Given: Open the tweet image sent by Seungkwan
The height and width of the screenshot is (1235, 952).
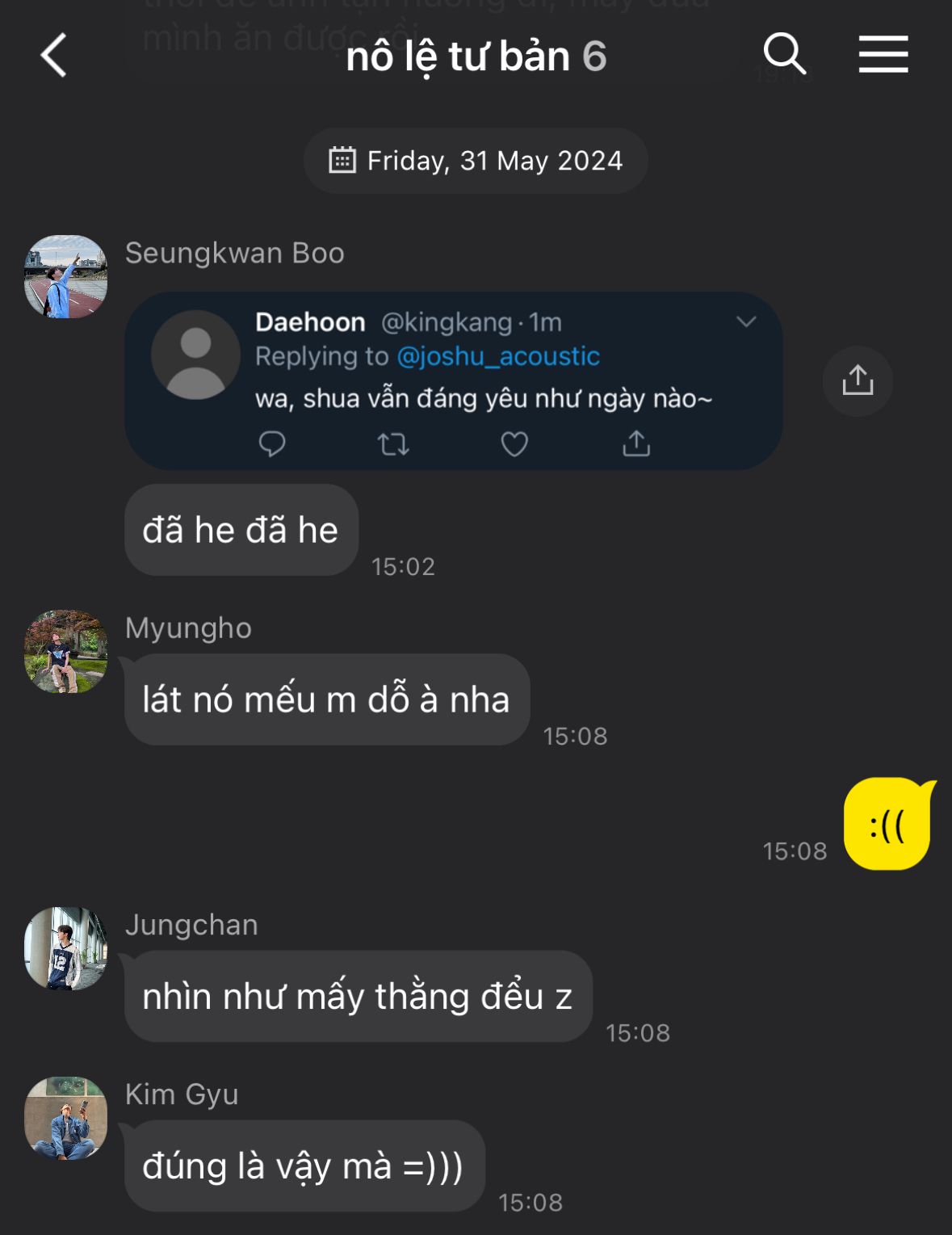Looking at the screenshot, I should [453, 380].
